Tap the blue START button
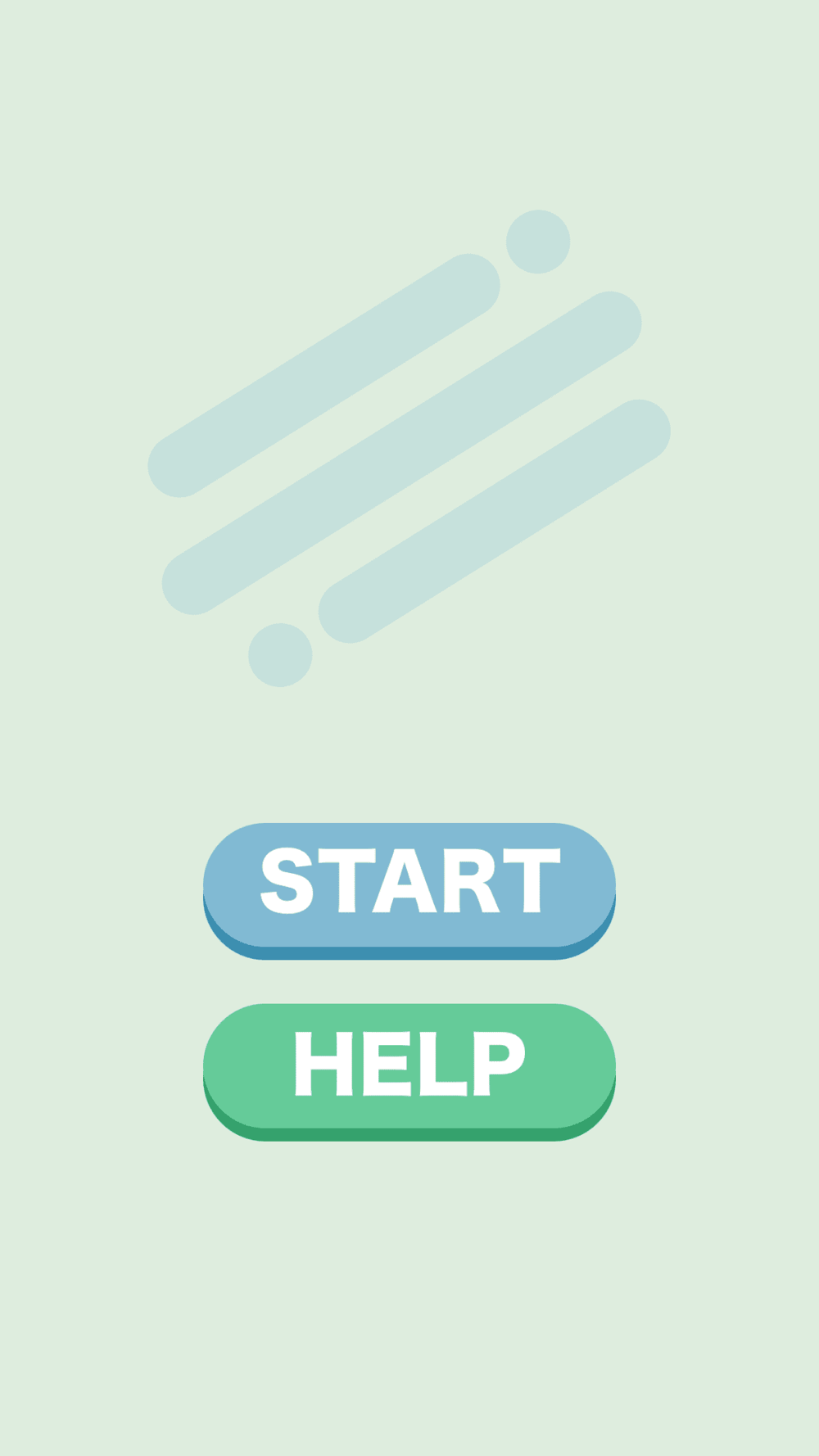Viewport: 819px width, 1456px height. 409,891
